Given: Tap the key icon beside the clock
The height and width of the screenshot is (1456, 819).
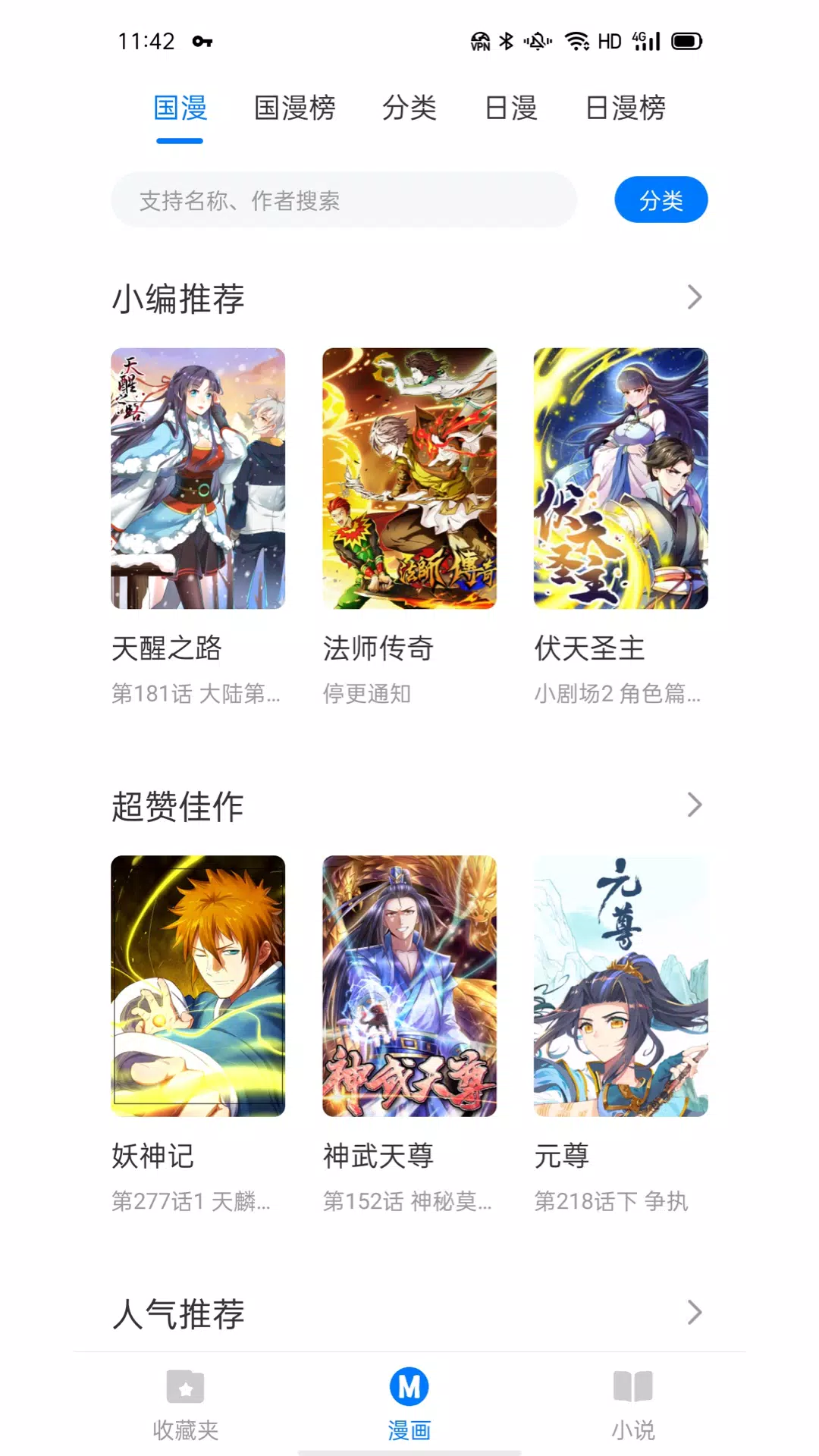Looking at the screenshot, I should (x=202, y=42).
